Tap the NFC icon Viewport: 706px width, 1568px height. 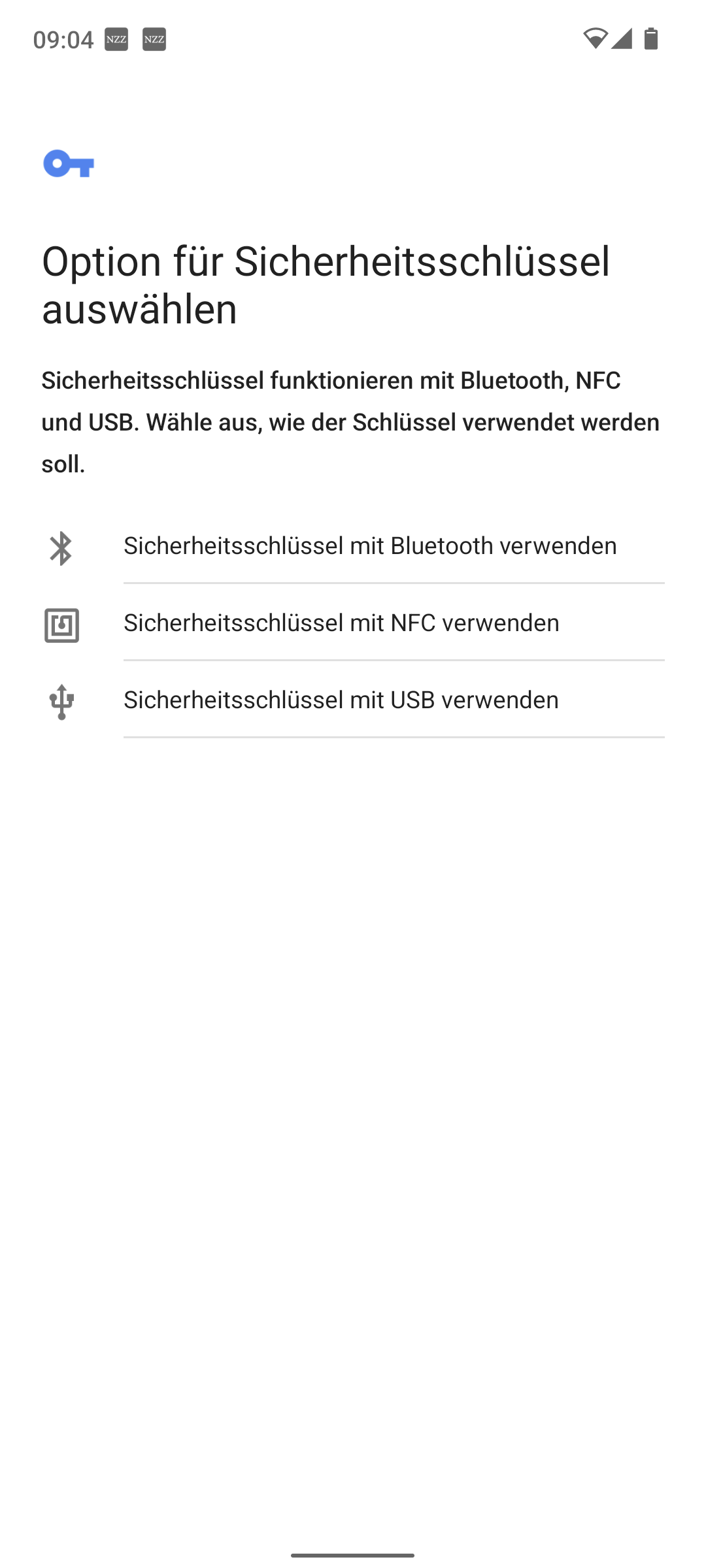(x=62, y=625)
